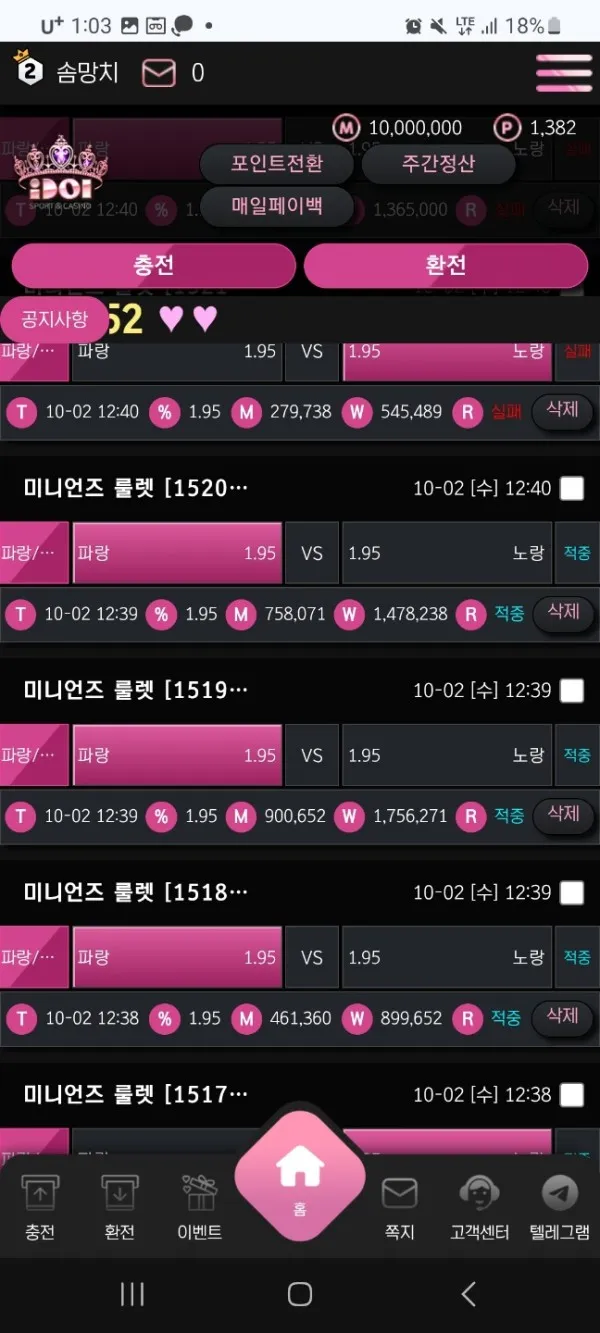Delete the bet with stake 900,652

click(x=563, y=815)
